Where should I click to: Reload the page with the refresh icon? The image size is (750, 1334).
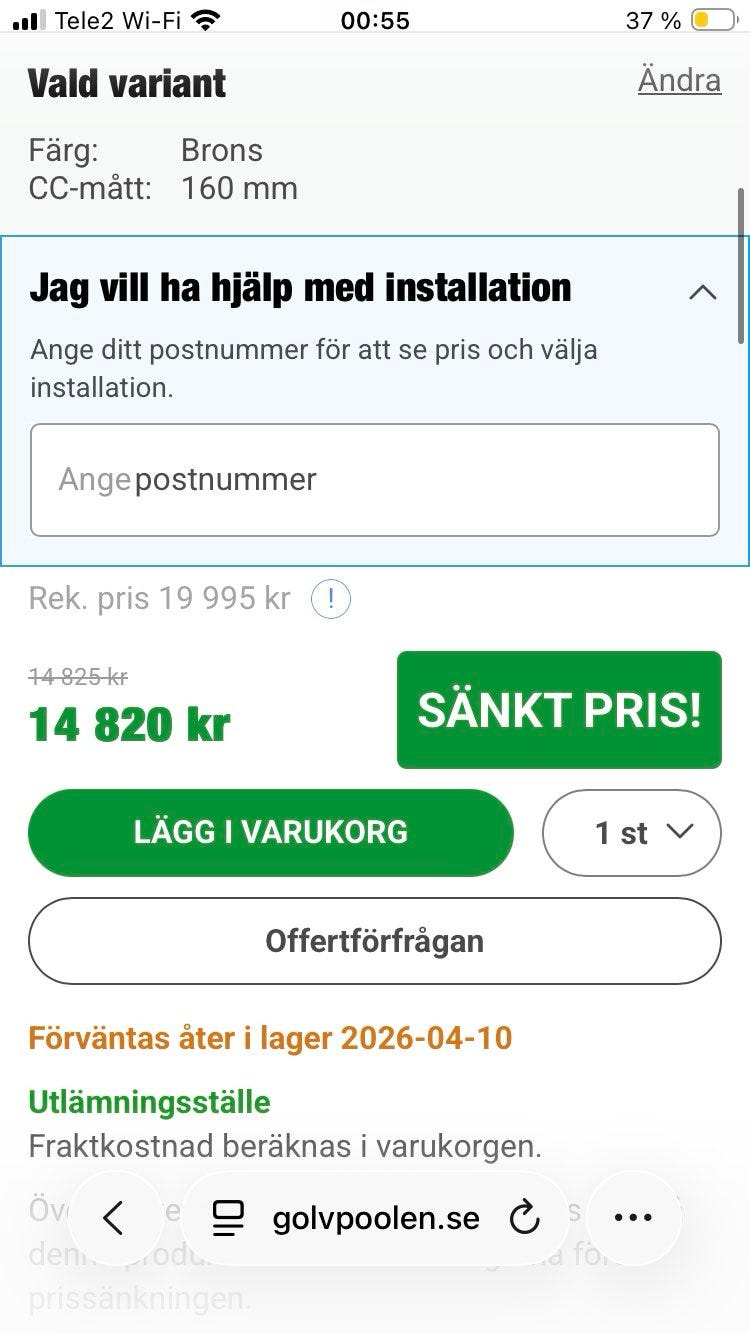pos(525,1217)
